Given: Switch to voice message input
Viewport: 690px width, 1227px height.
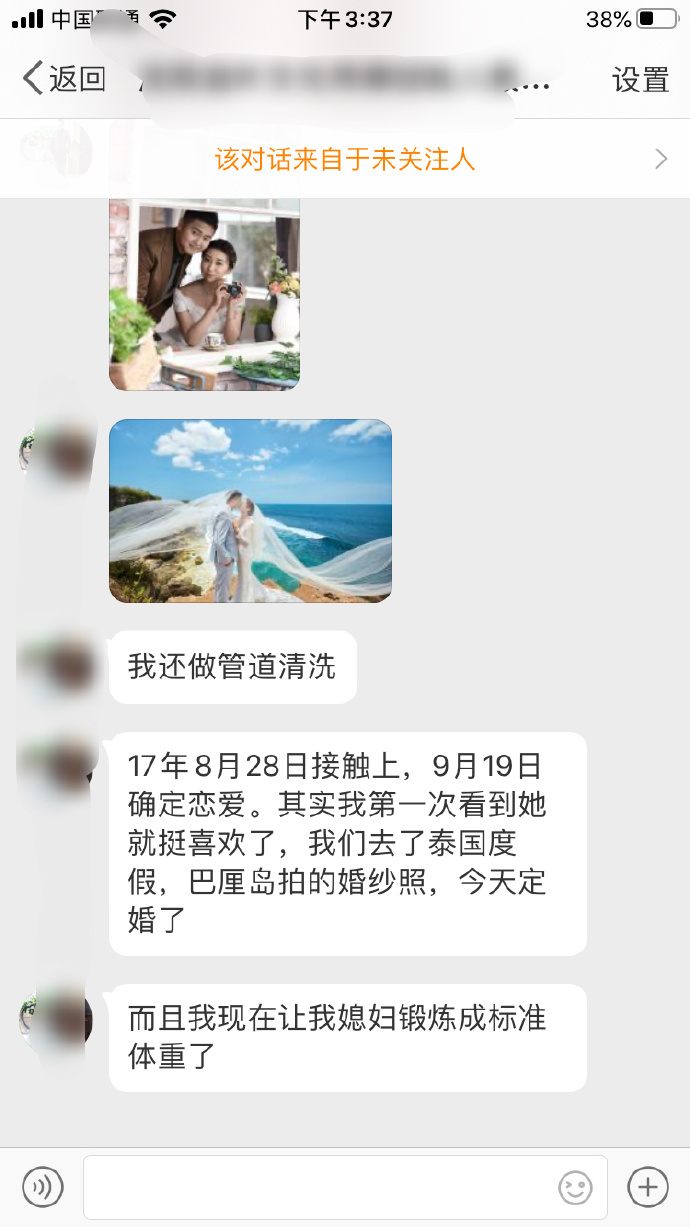Looking at the screenshot, I should click(x=43, y=1187).
